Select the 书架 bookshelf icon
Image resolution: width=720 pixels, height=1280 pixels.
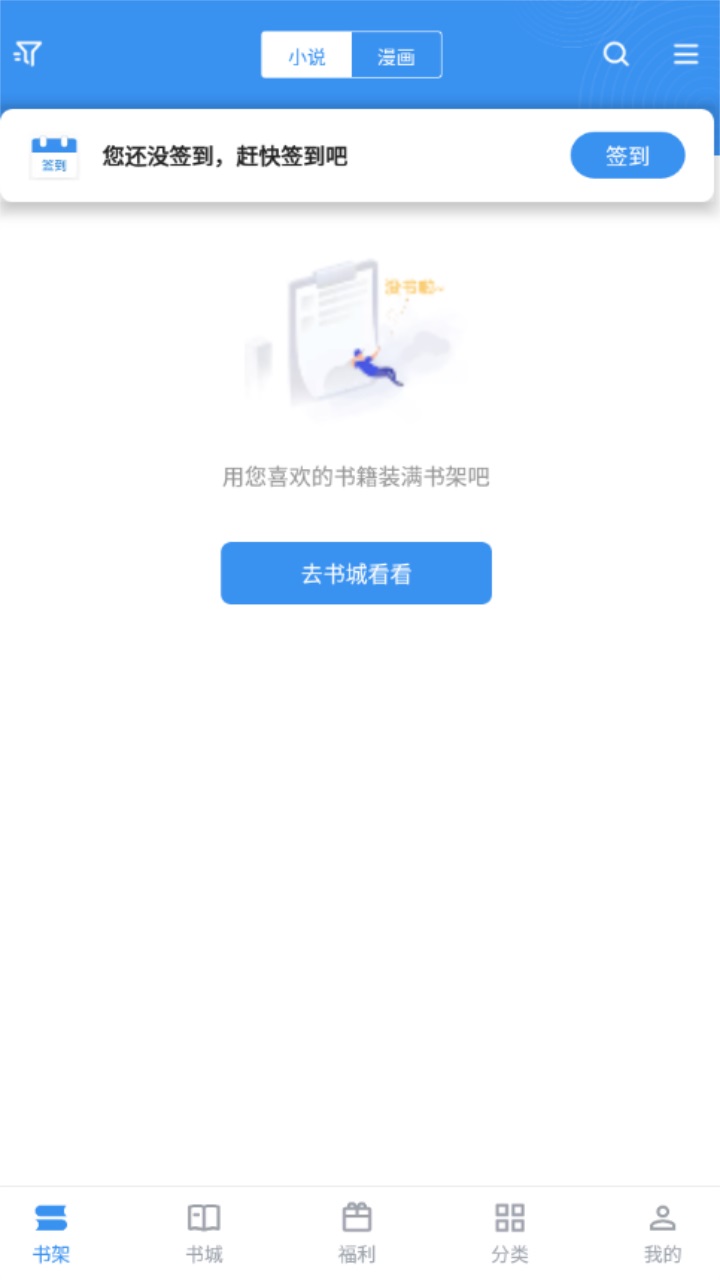coord(51,1218)
